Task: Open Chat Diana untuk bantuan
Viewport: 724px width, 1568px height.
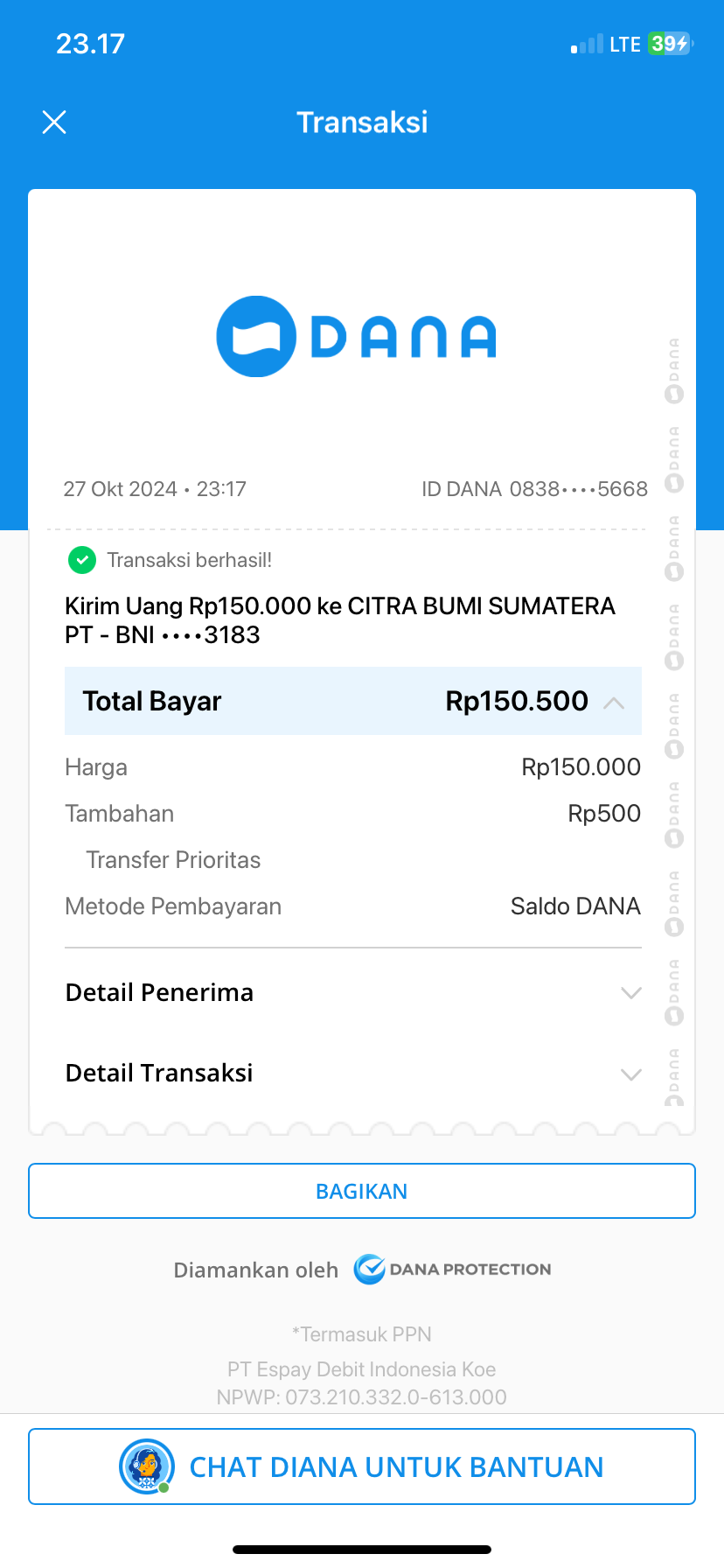Action: (362, 1467)
